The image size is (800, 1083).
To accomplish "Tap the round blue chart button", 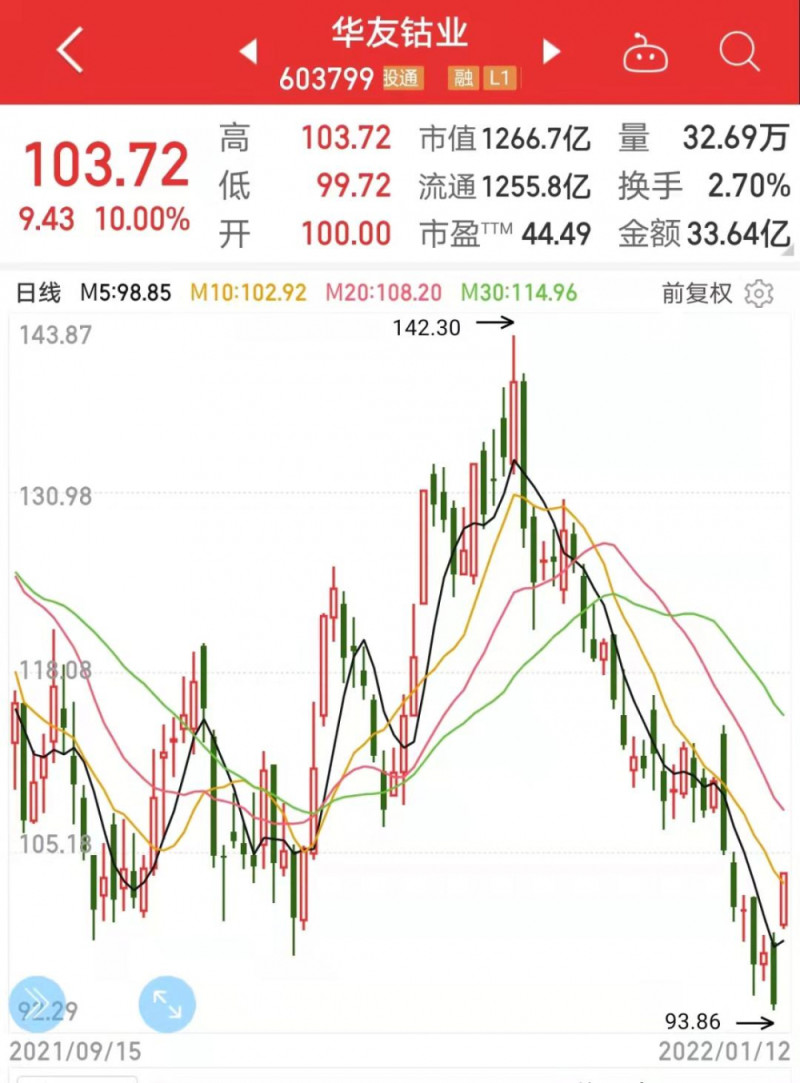I will (36, 1003).
